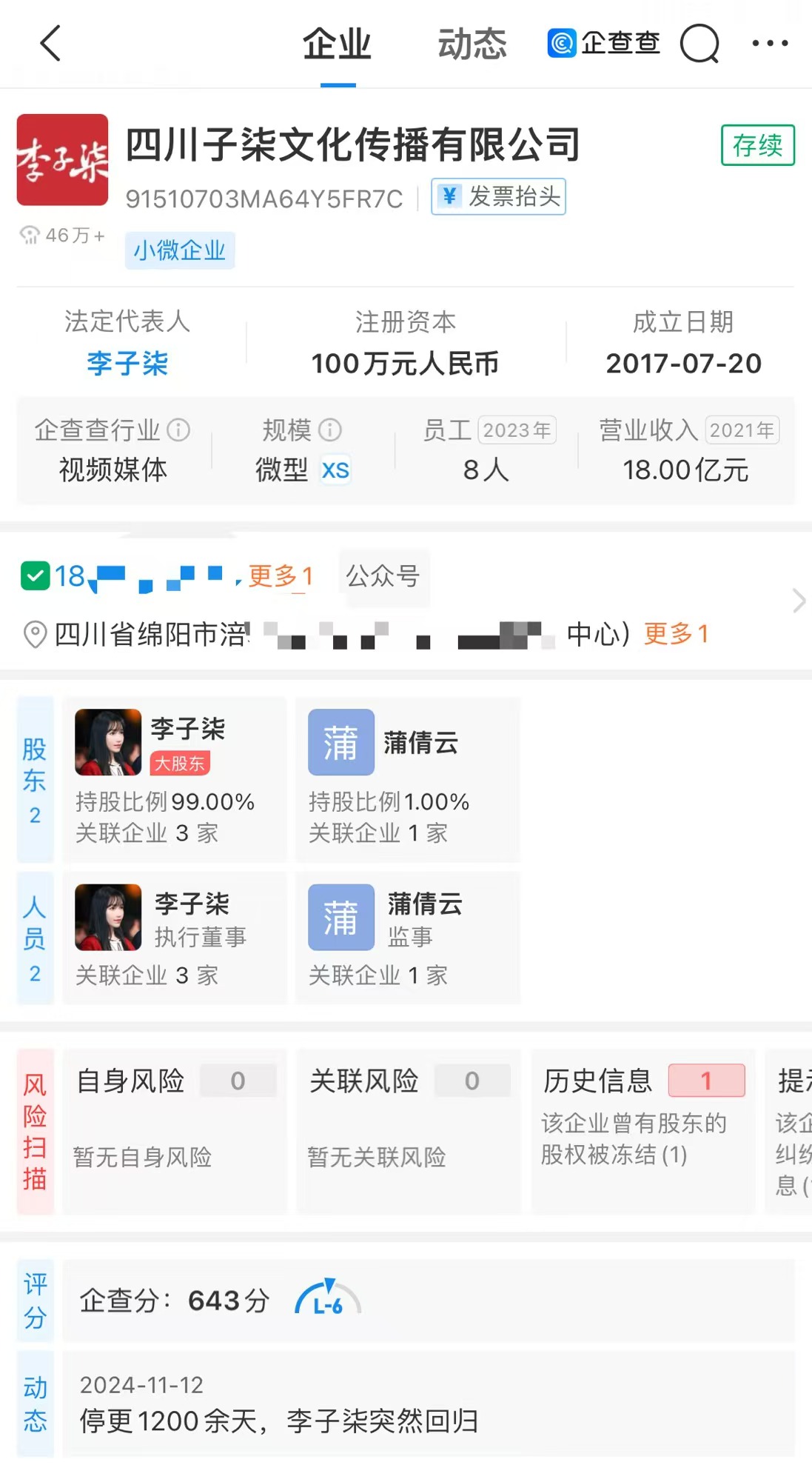Open 蒲倩云 监事 personnel card
This screenshot has width=812, height=1465.
coord(408,938)
